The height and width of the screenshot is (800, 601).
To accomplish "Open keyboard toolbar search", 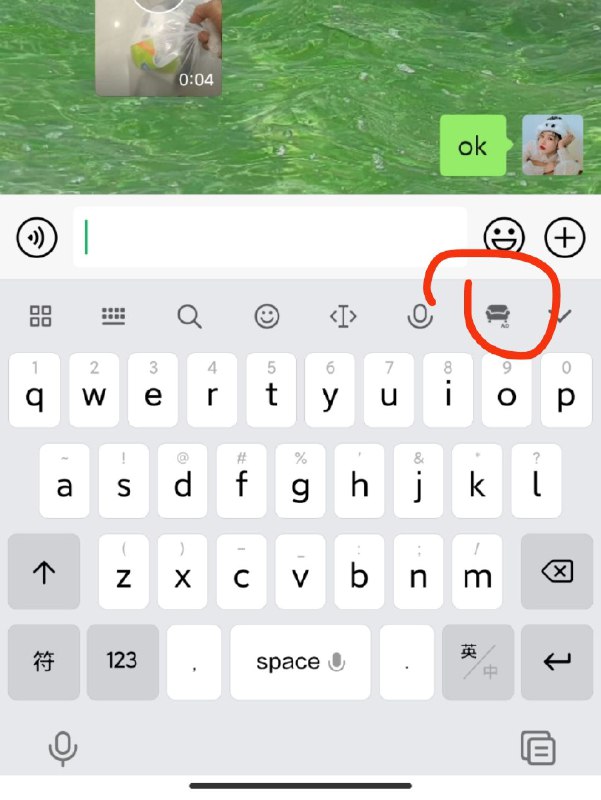I will [189, 317].
